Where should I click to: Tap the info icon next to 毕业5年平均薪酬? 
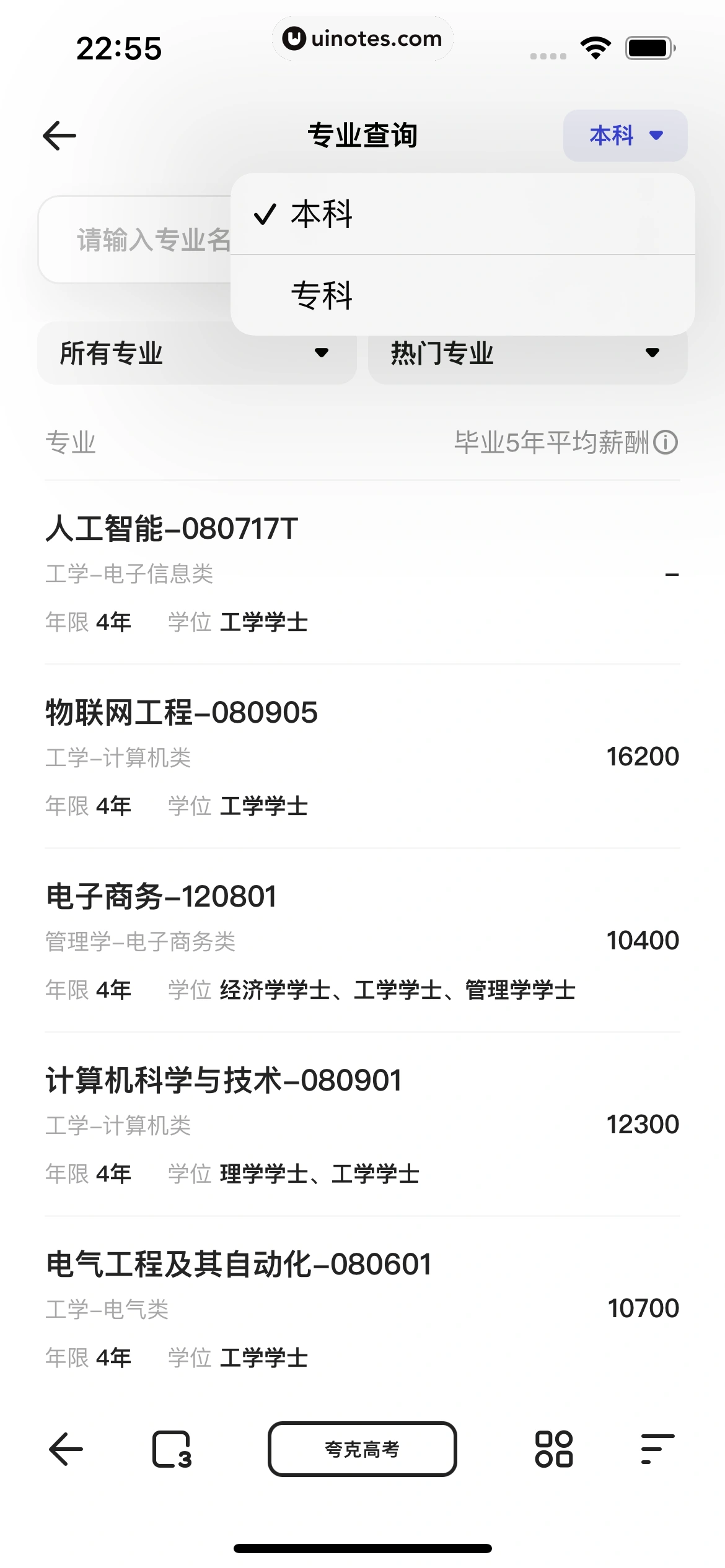click(x=664, y=442)
